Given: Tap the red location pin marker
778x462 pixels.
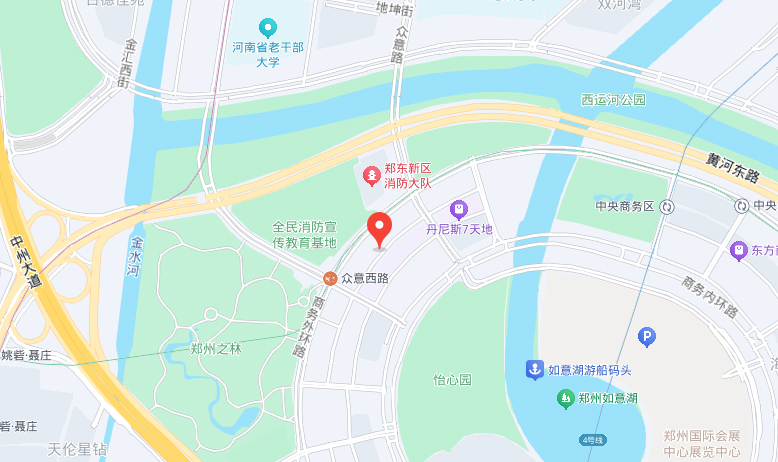Looking at the screenshot, I should point(379,229).
